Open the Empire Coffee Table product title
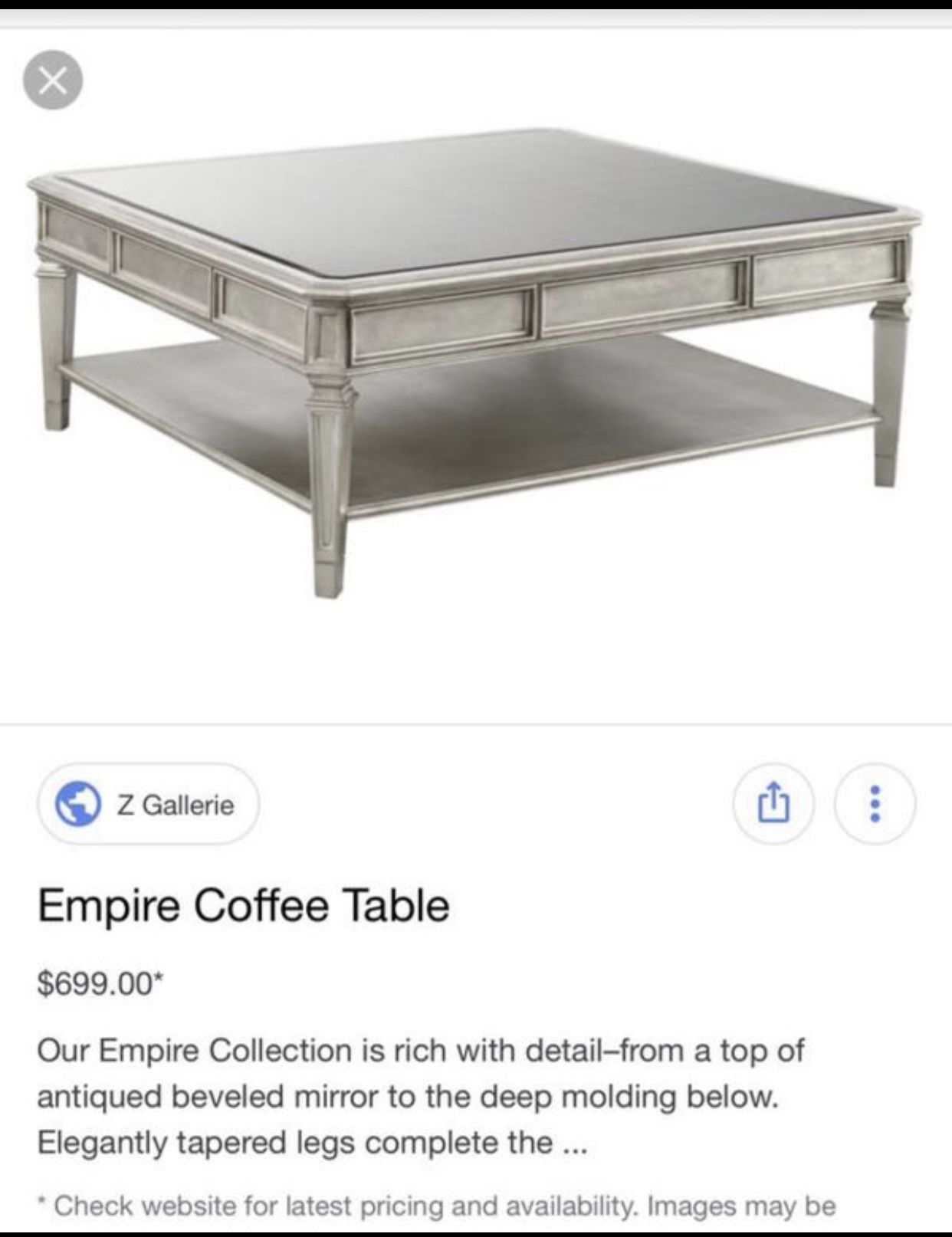The width and height of the screenshot is (952, 1237). [x=245, y=908]
